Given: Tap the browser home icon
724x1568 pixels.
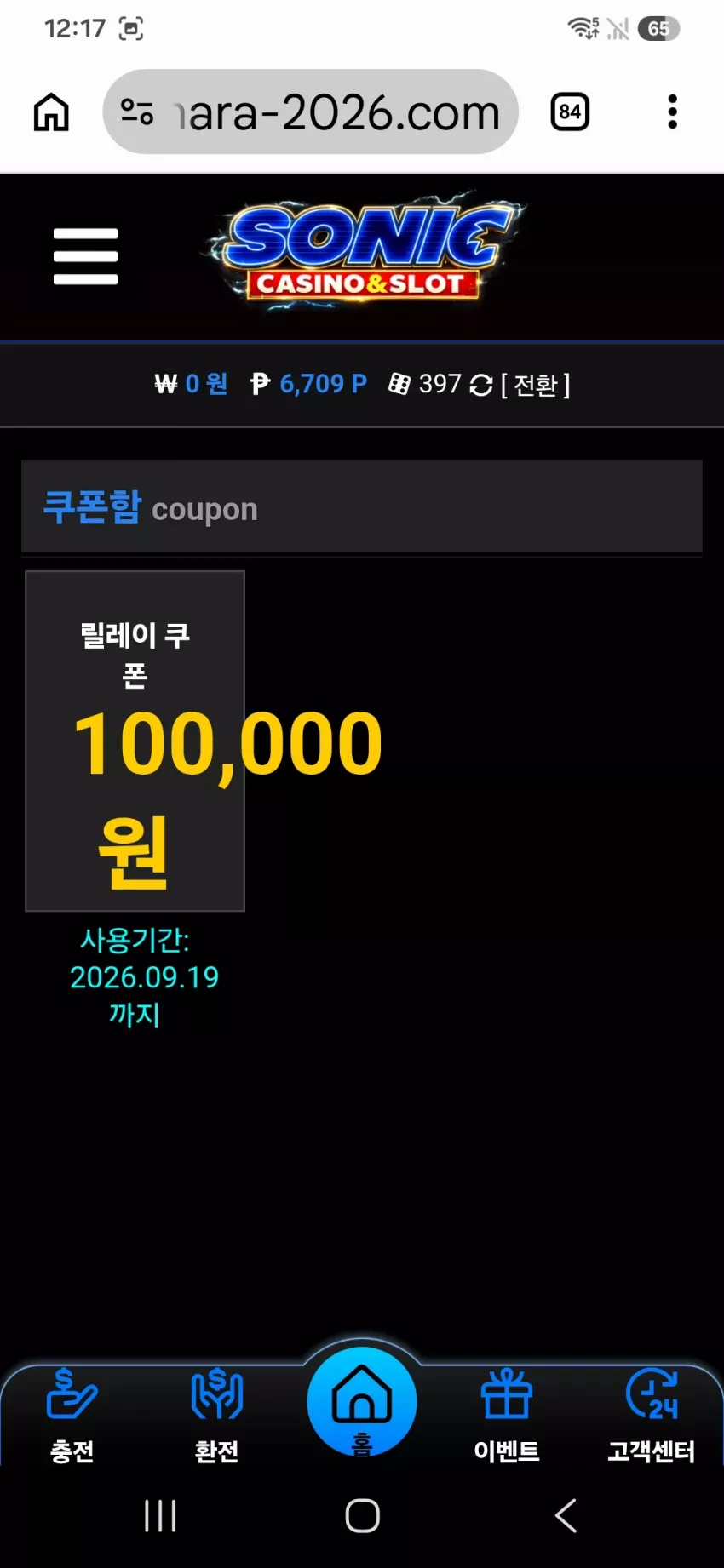Looking at the screenshot, I should [x=51, y=112].
